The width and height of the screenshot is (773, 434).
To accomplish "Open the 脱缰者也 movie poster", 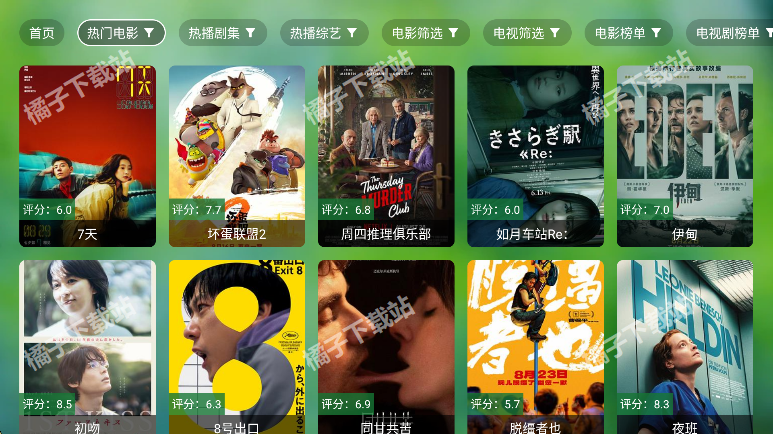I will (x=535, y=345).
